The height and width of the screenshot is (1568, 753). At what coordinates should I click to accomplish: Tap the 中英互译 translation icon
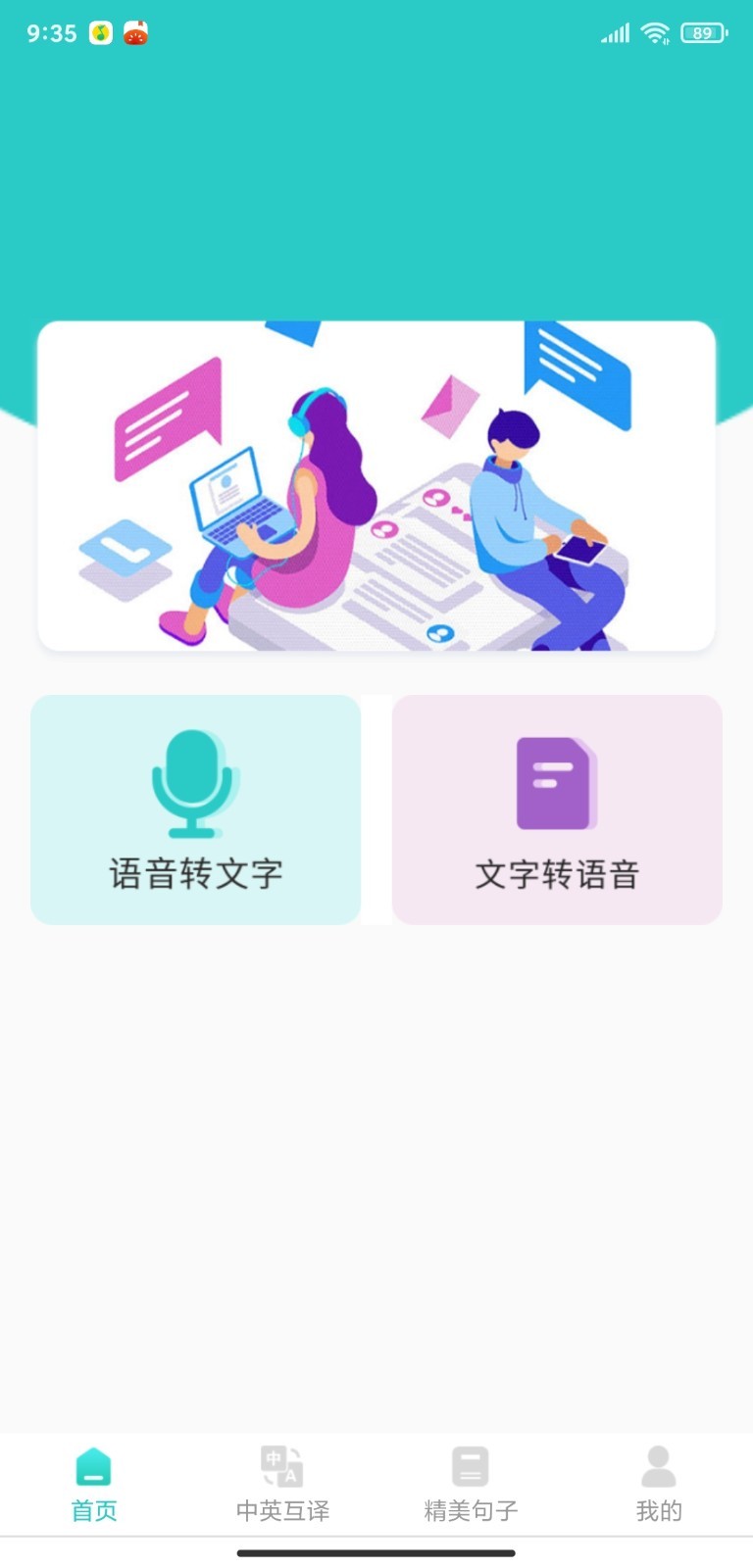pyautogui.click(x=281, y=1467)
